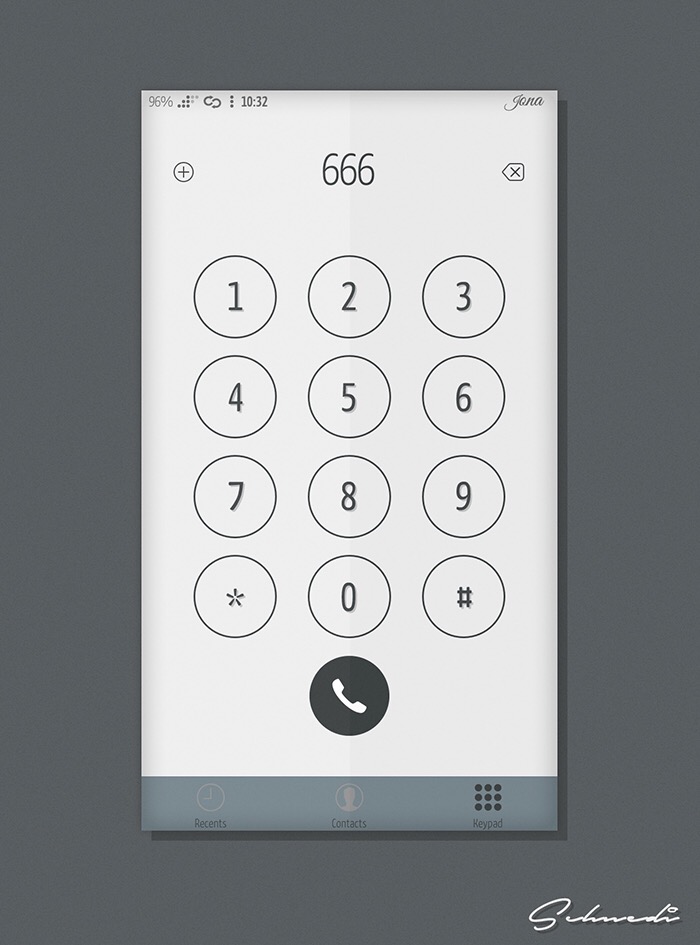Enter digit 8
Viewport: 700px width, 945px height.
click(349, 497)
